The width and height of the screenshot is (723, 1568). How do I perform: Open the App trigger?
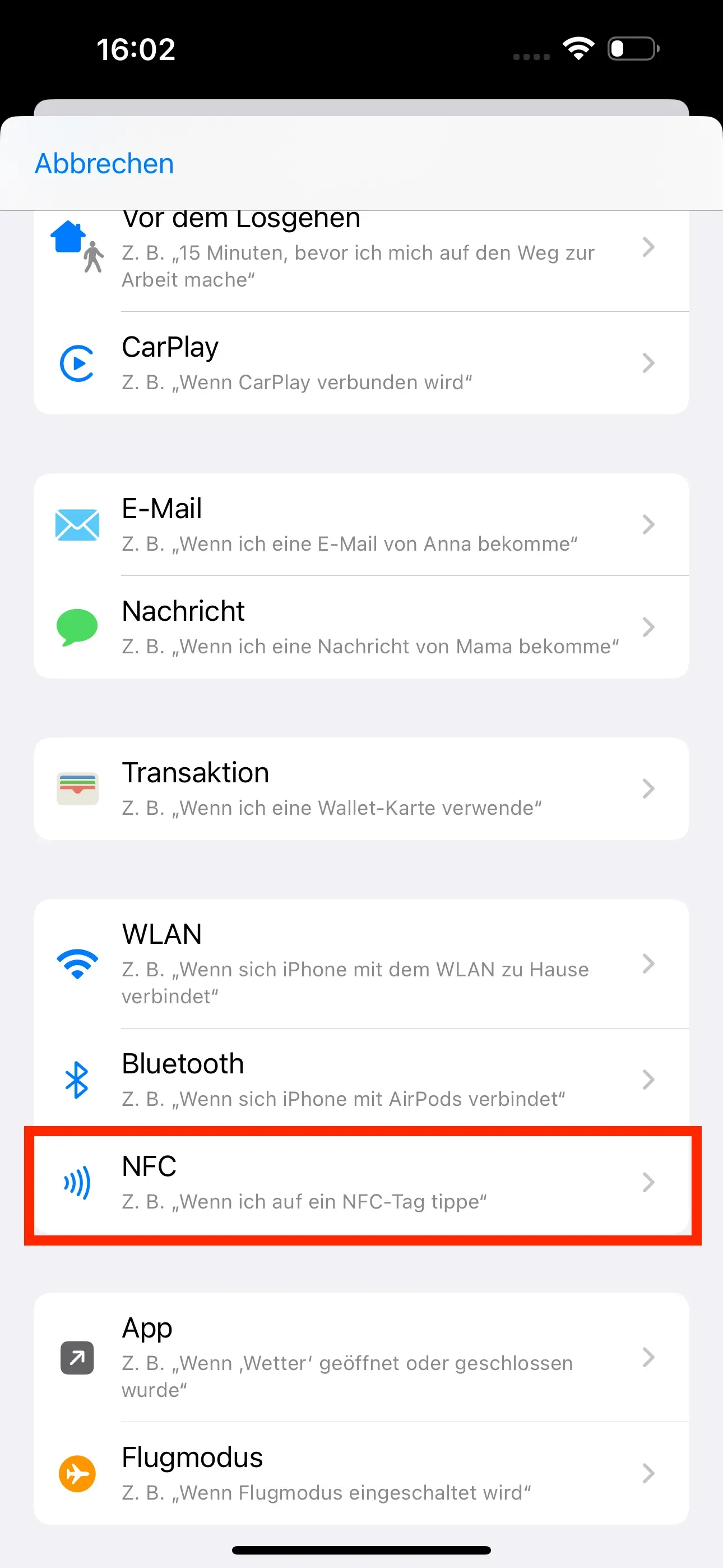pos(361,1357)
